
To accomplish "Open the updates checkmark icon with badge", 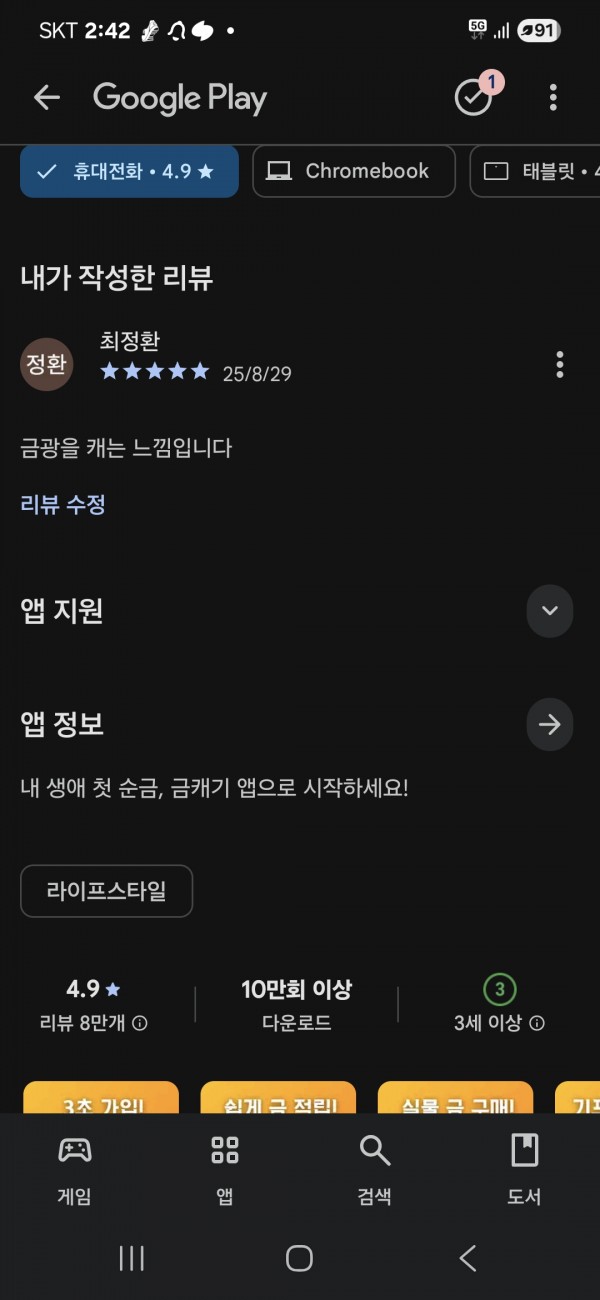I will tap(476, 95).
